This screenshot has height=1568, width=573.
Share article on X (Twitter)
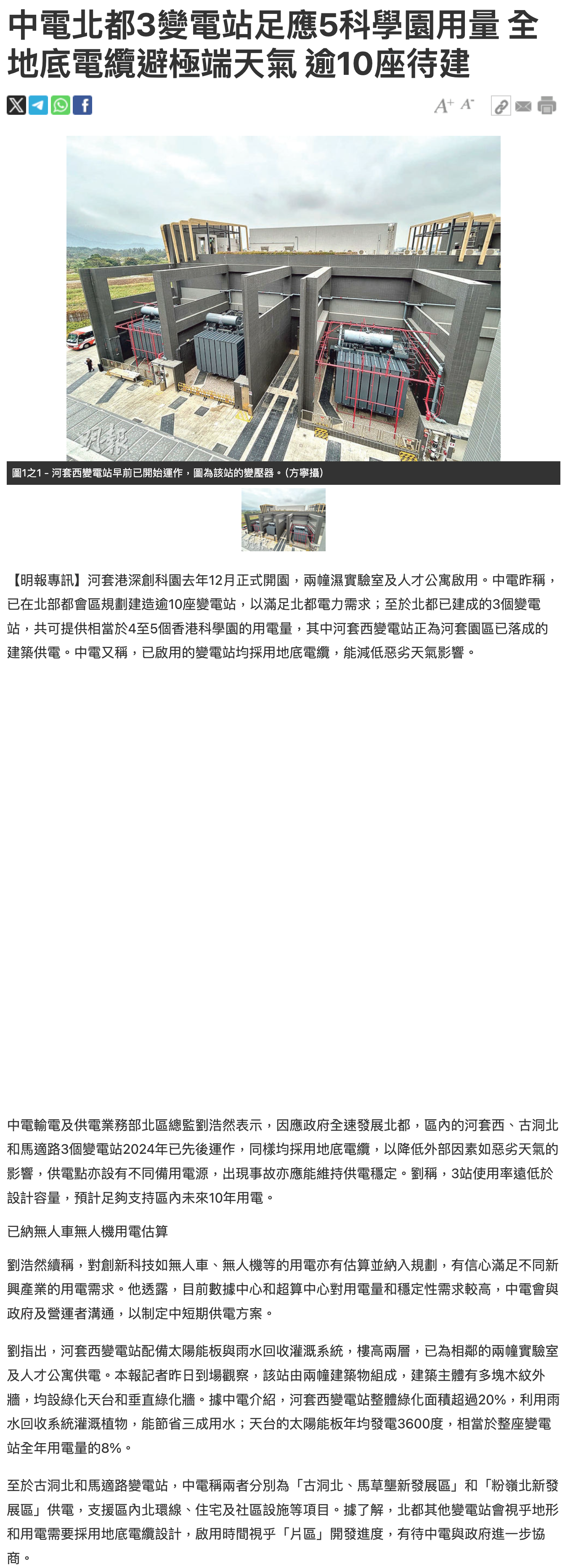[16, 105]
